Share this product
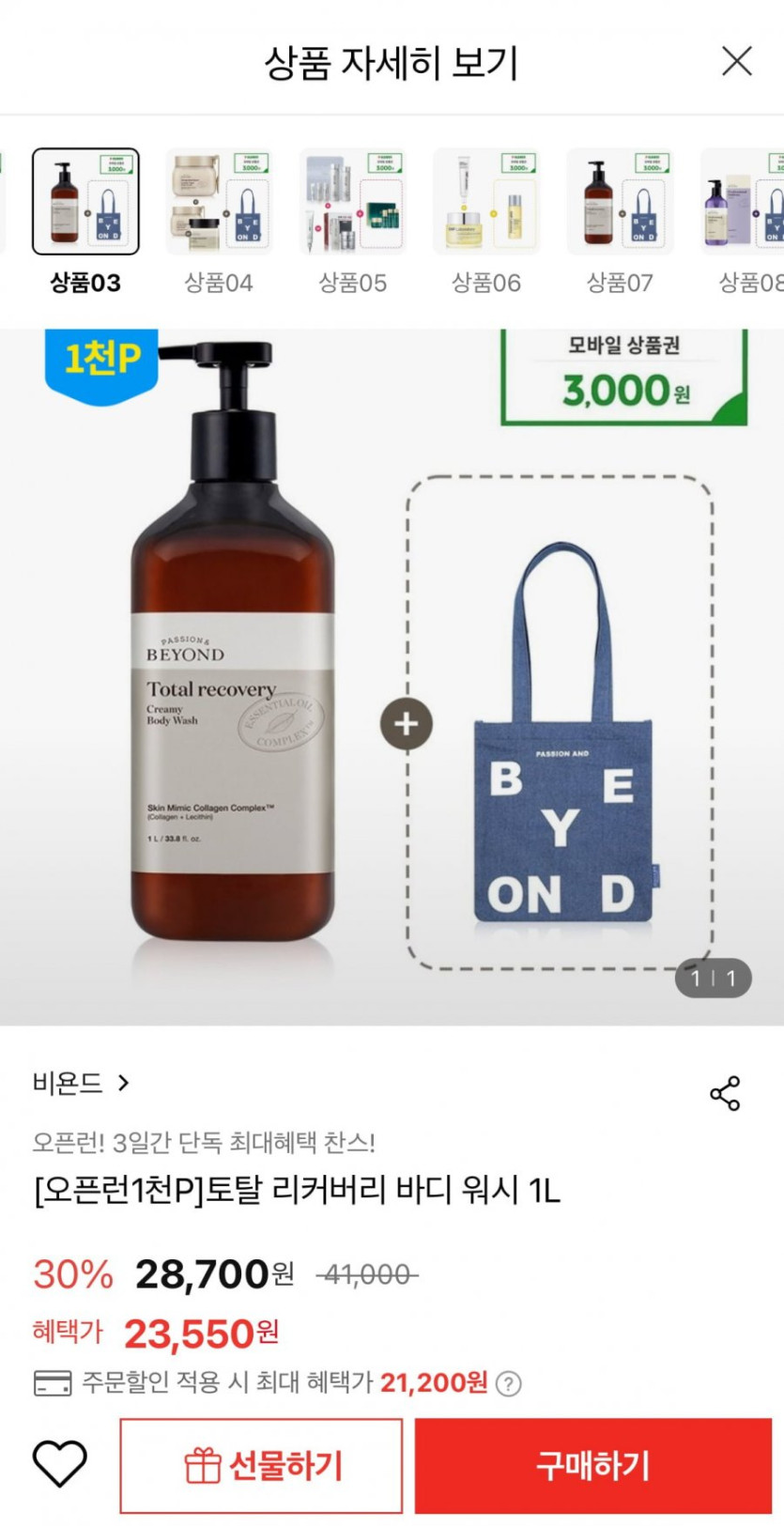The image size is (784, 1526). [725, 1094]
